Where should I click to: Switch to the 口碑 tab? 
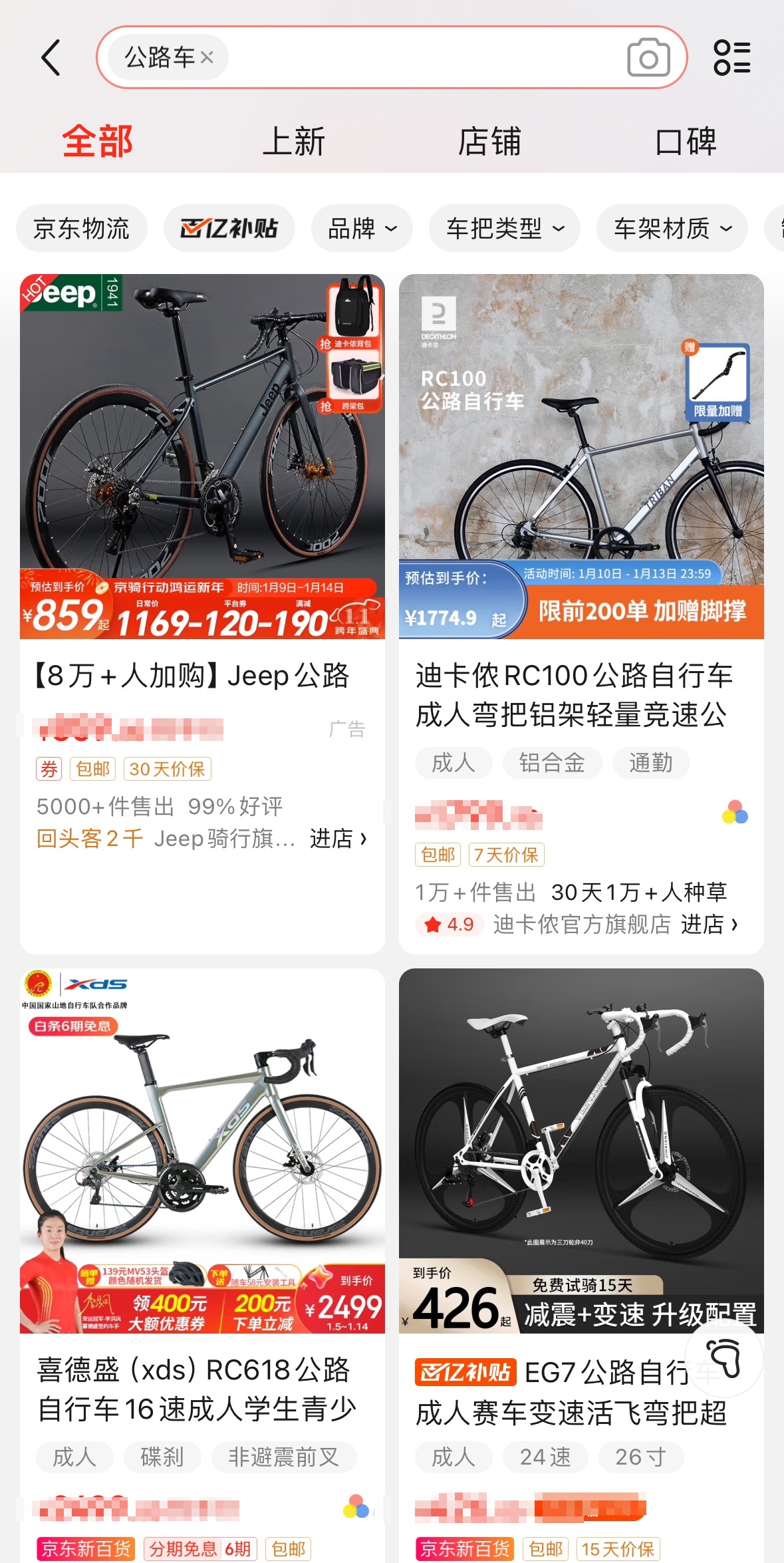pyautogui.click(x=686, y=142)
